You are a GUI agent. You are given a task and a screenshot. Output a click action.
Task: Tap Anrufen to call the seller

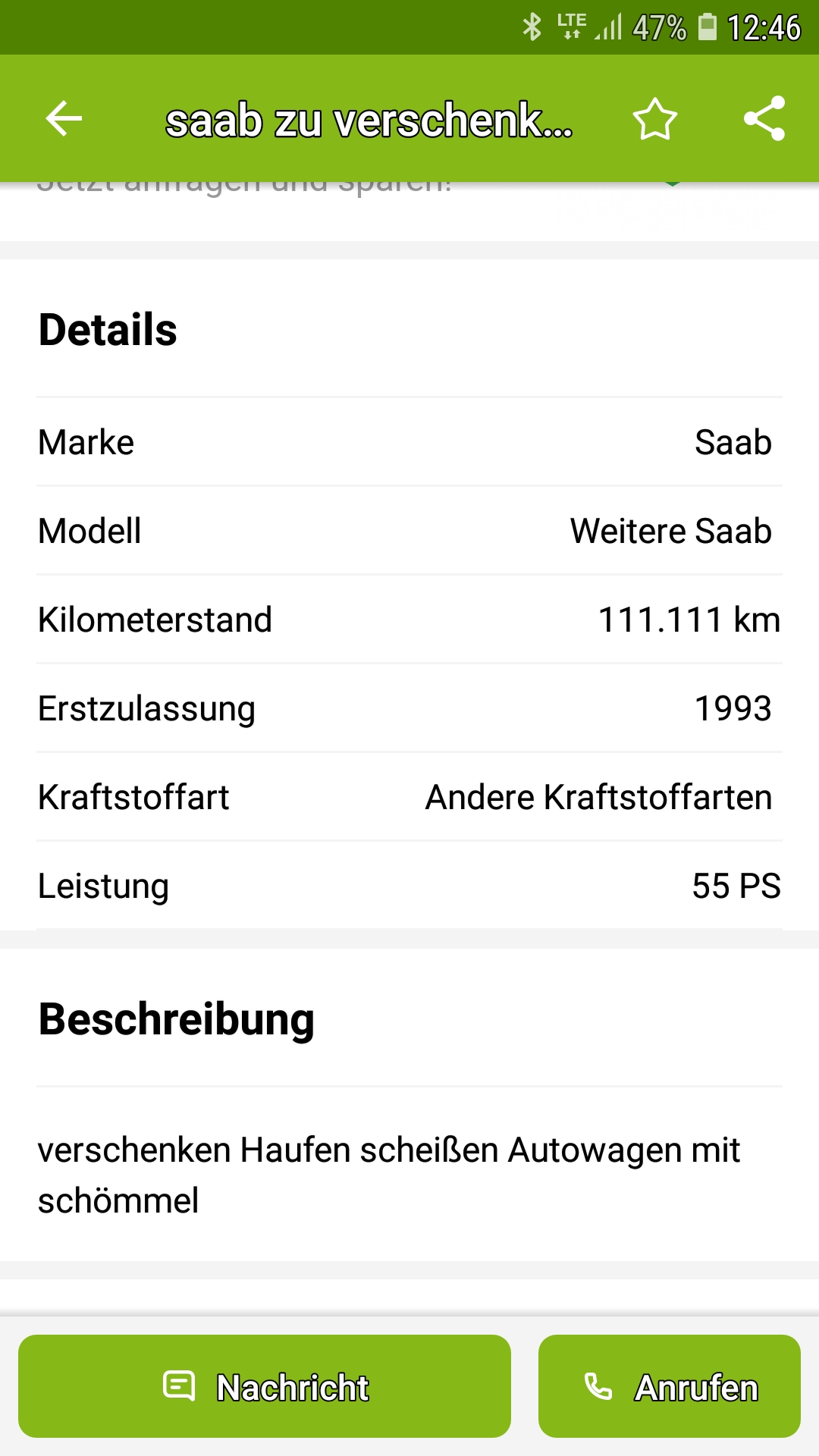[x=670, y=1386]
